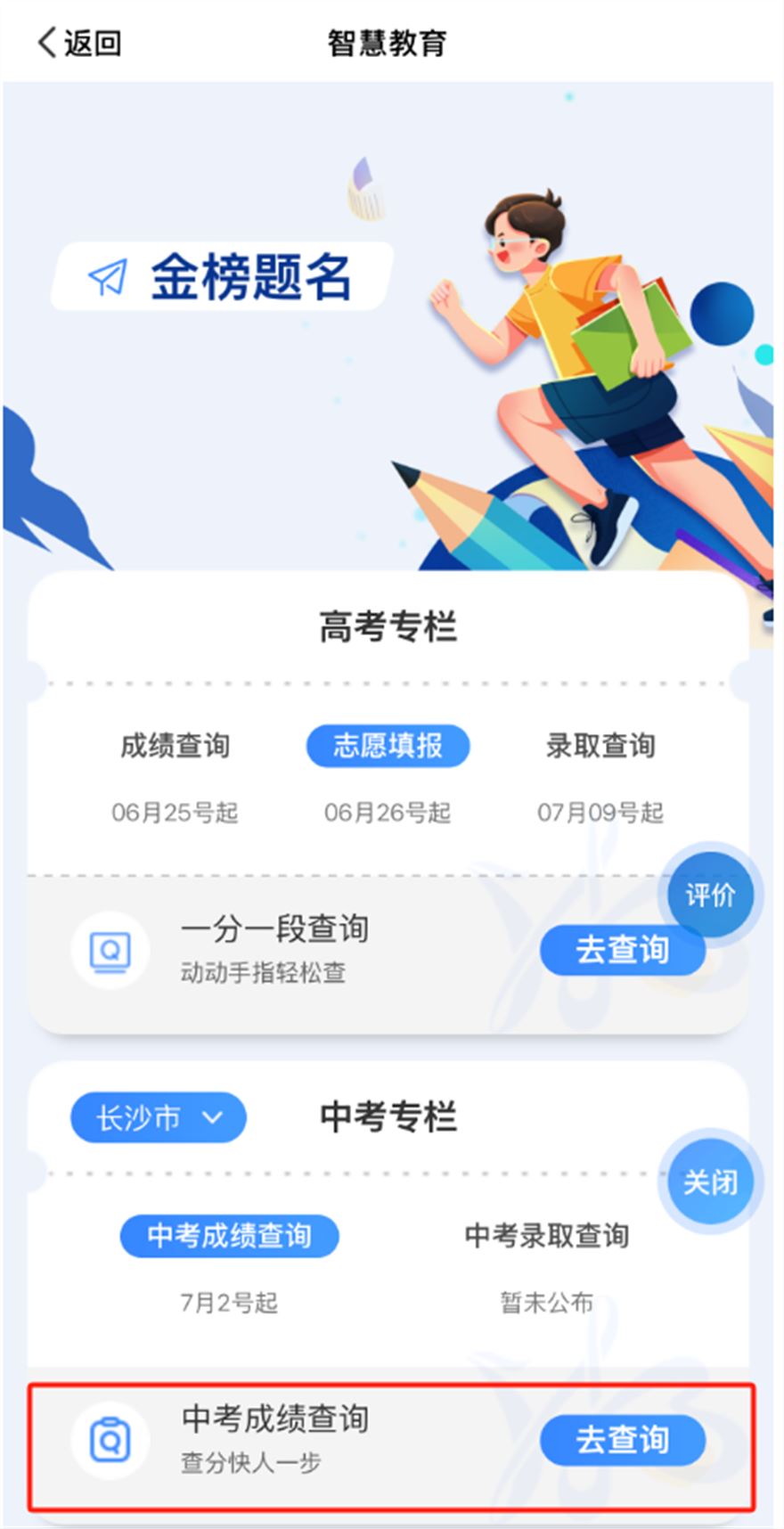The width and height of the screenshot is (784, 1529).
Task: Go back using the 返回 button
Action: point(78,43)
